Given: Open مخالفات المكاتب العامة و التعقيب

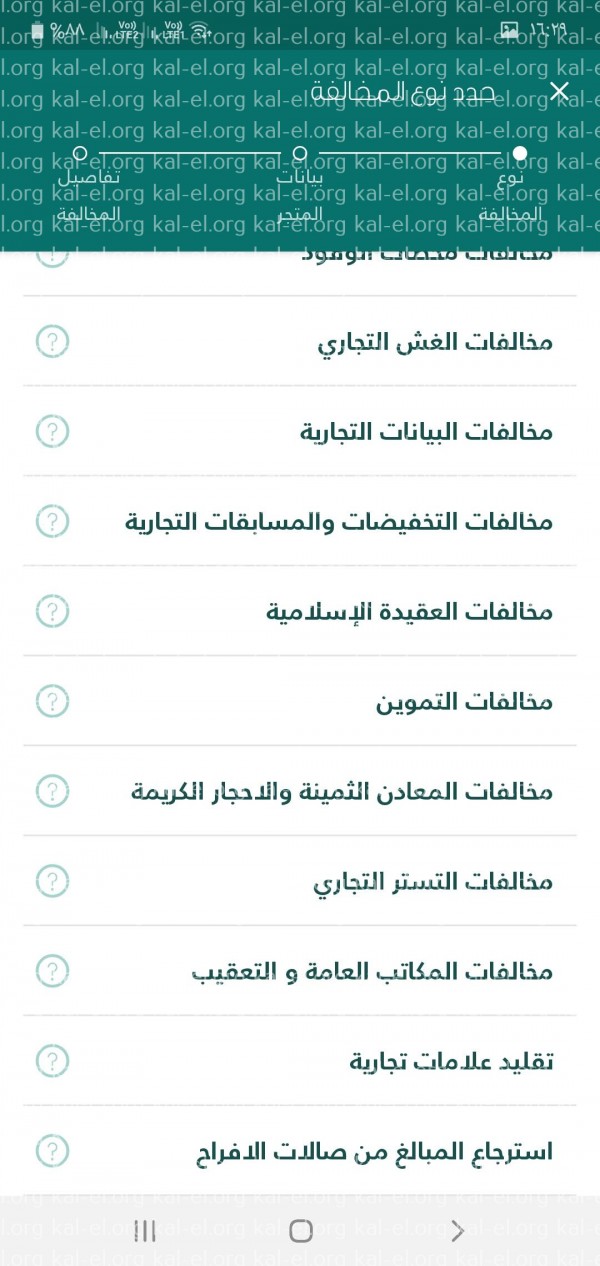Looking at the screenshot, I should 371,972.
